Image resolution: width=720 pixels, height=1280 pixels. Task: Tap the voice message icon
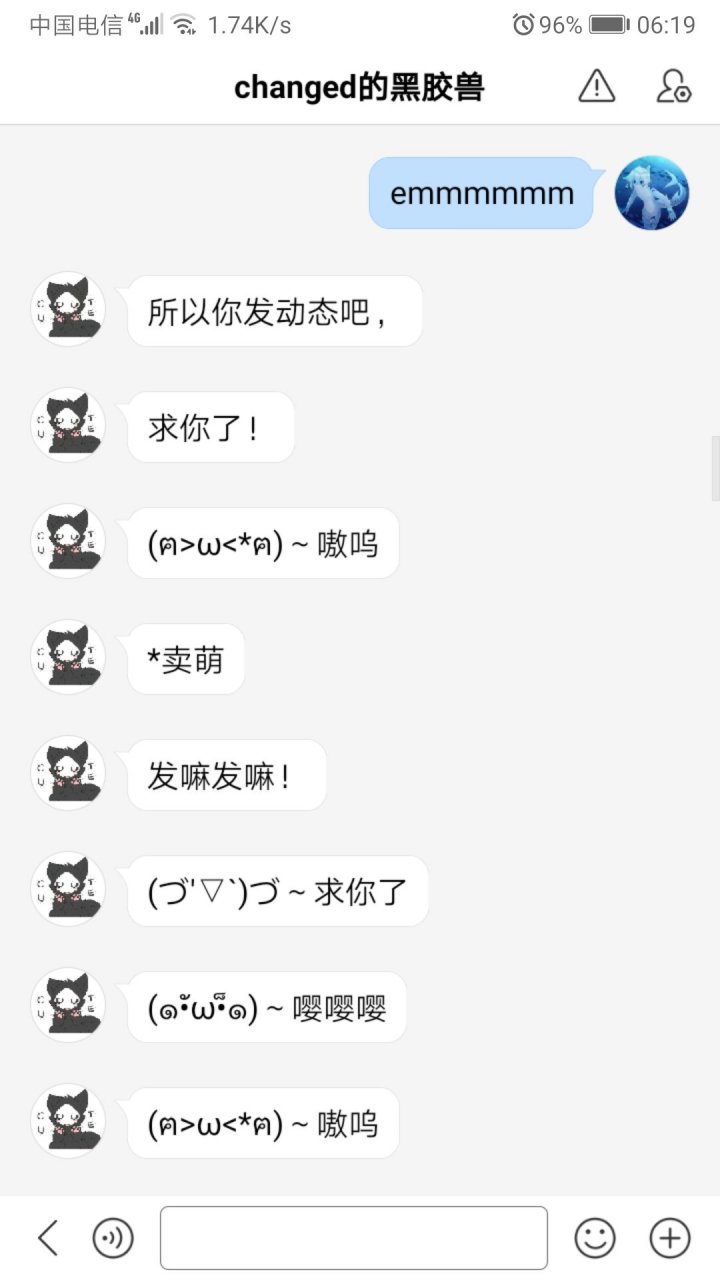(x=112, y=1237)
